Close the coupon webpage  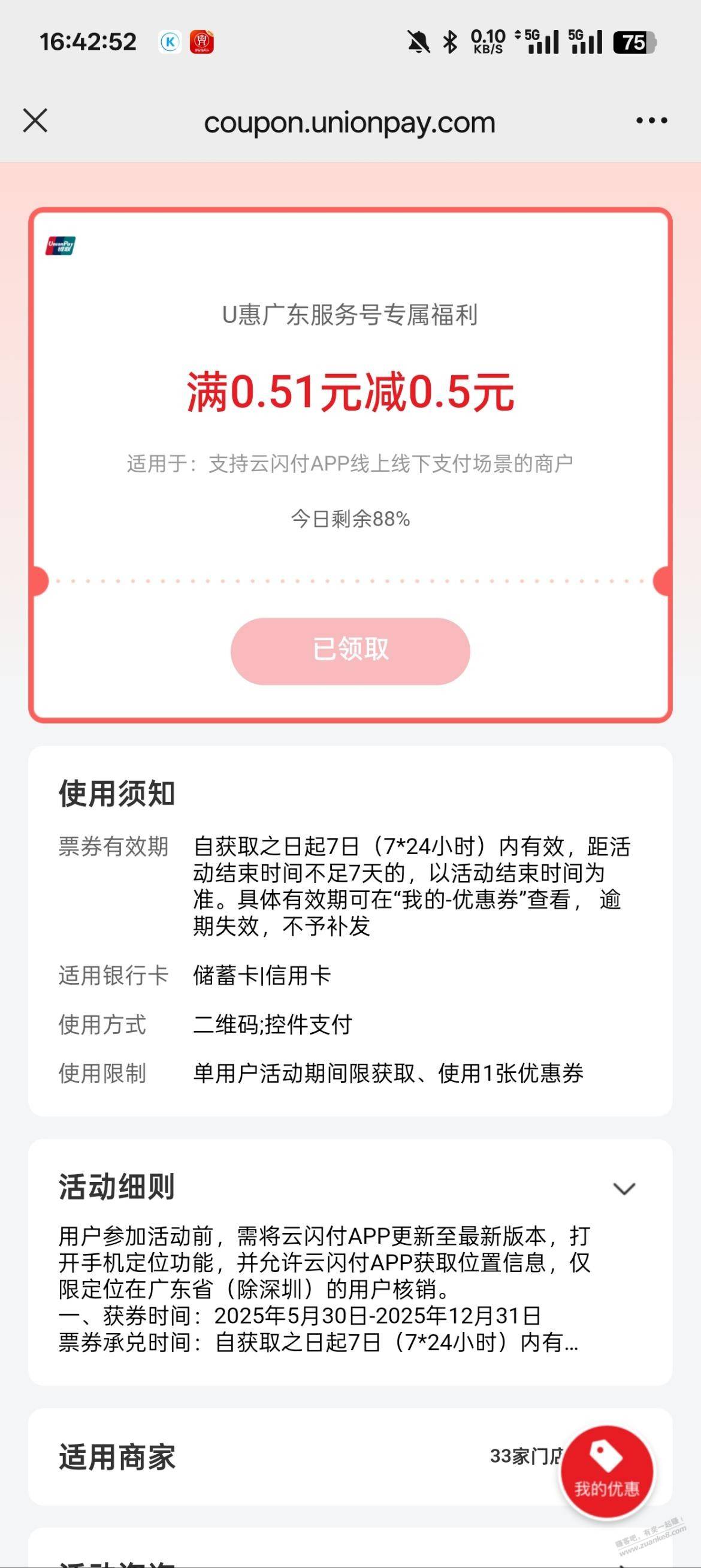(x=35, y=120)
